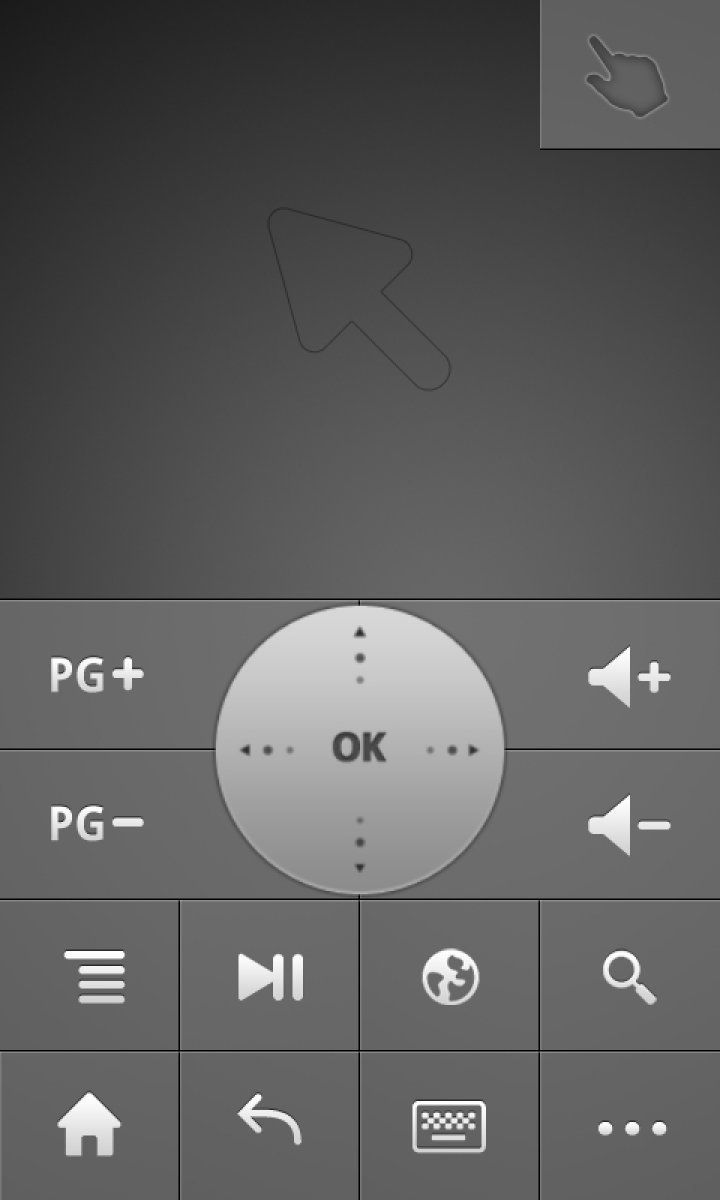Move up with the D-pad arrow
Image resolution: width=720 pixels, height=1200 pixels.
tap(360, 645)
